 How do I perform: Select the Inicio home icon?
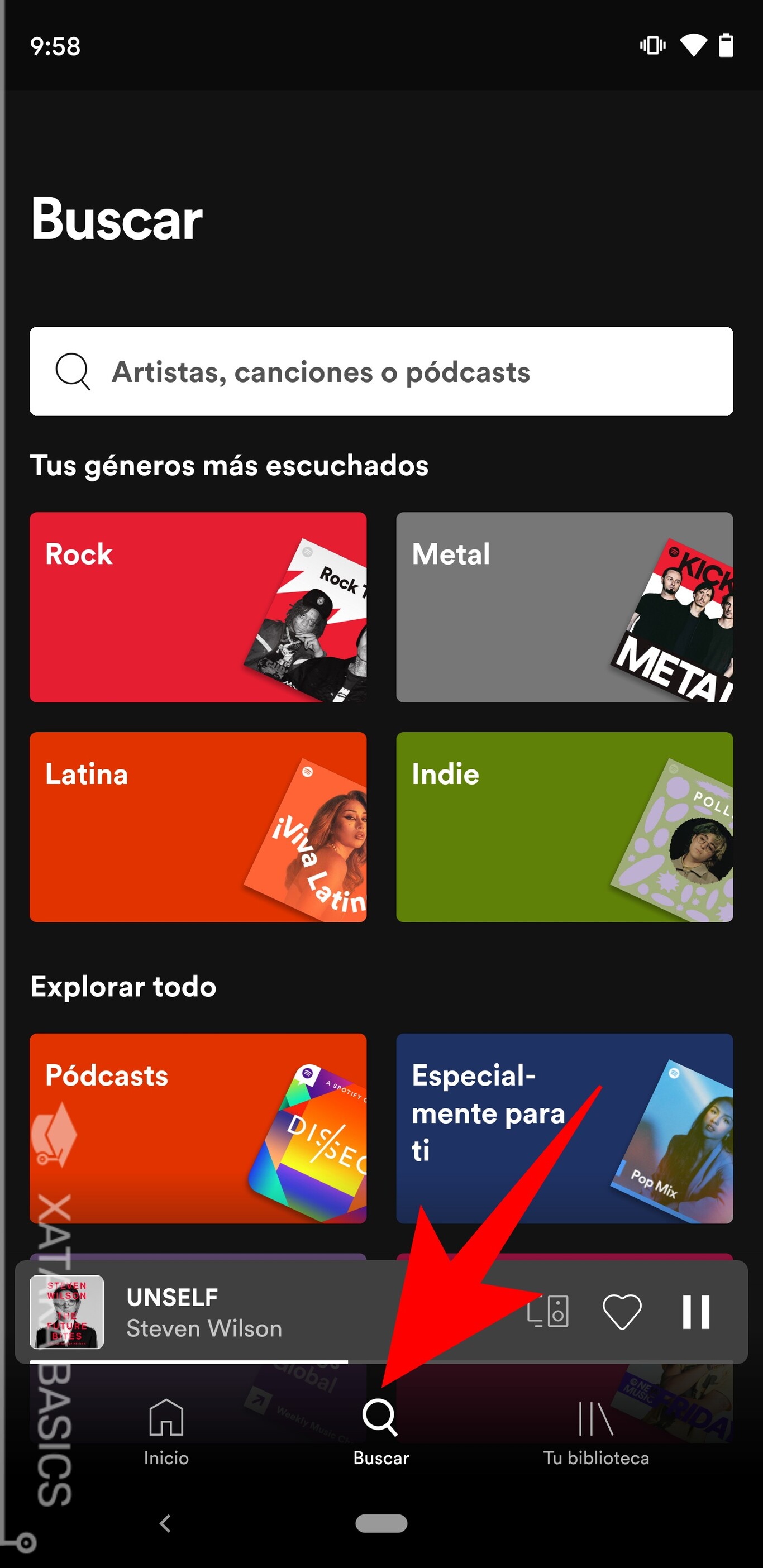(x=166, y=1418)
